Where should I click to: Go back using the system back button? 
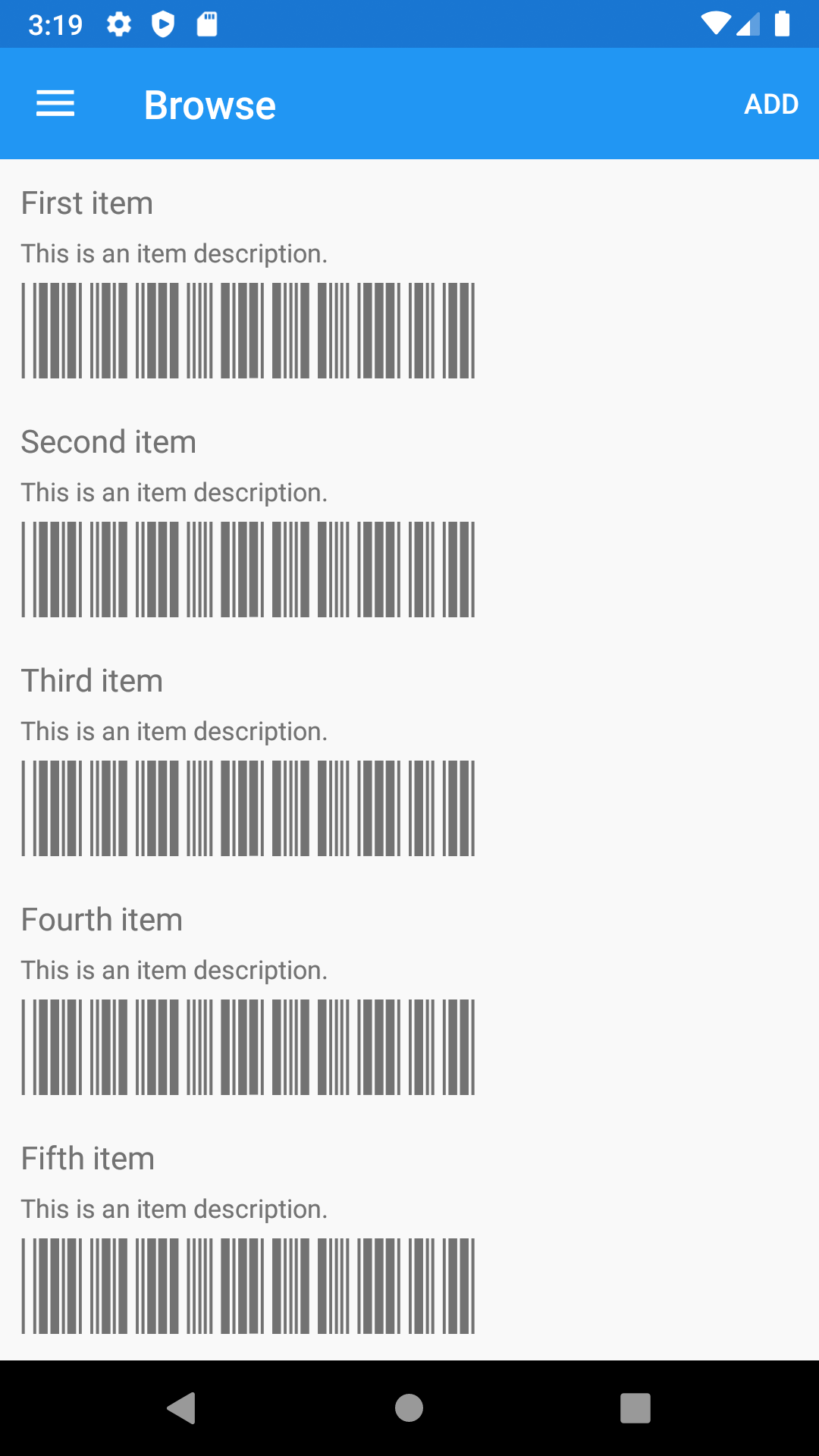pyautogui.click(x=181, y=1408)
